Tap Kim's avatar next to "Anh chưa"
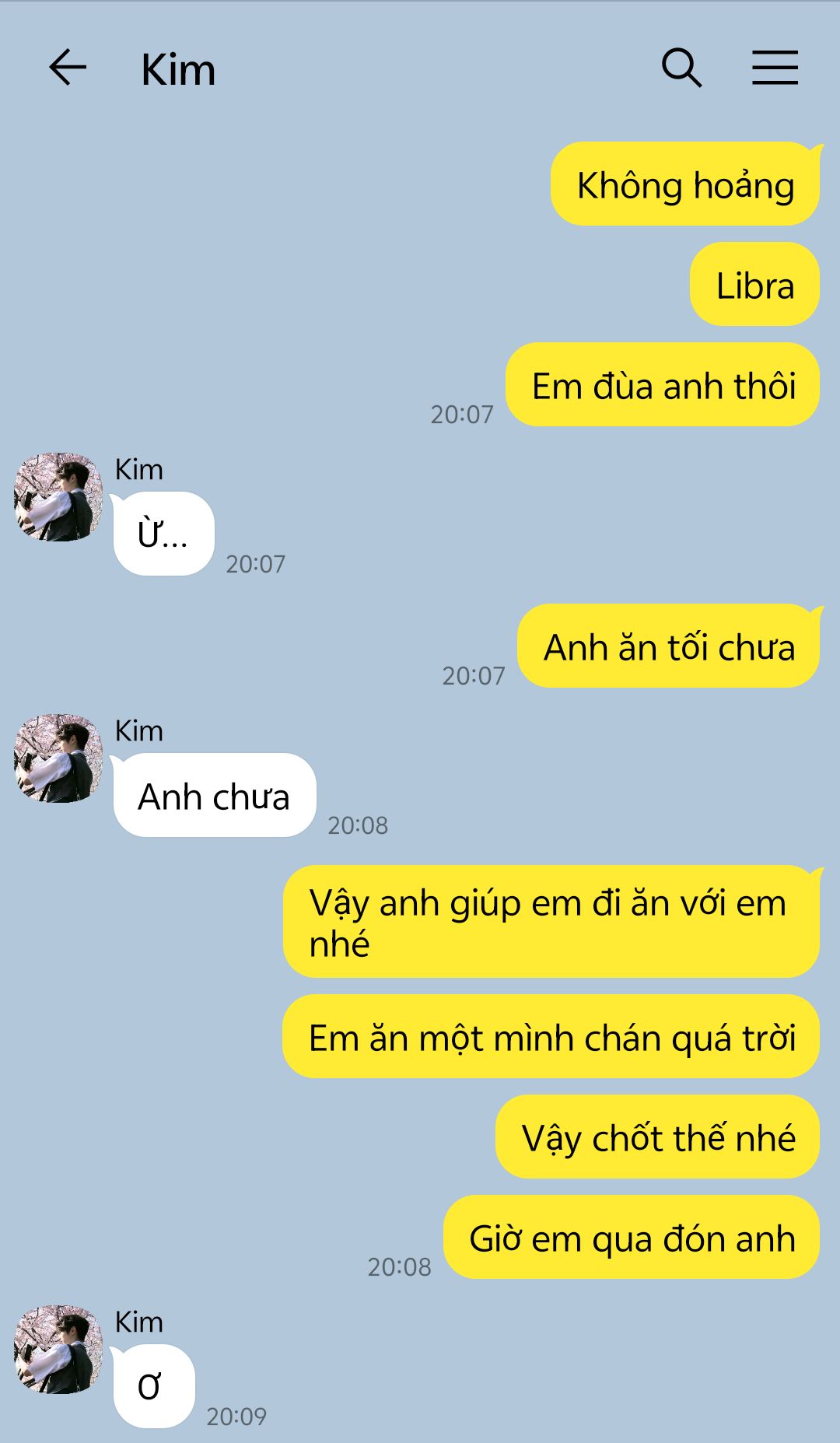 58,758
